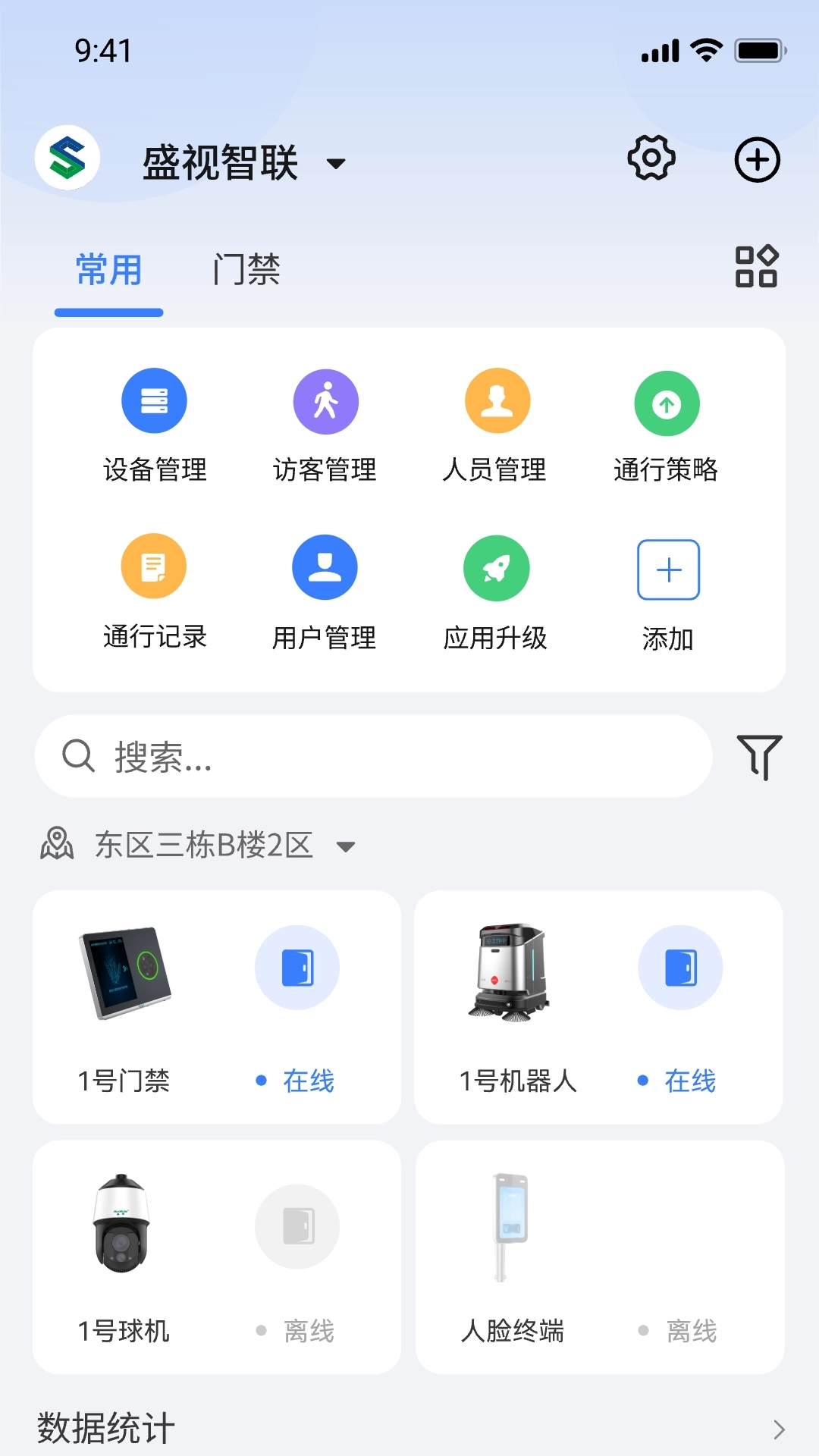Tap the grid layout icon near 门禁 tab

pos(756,268)
